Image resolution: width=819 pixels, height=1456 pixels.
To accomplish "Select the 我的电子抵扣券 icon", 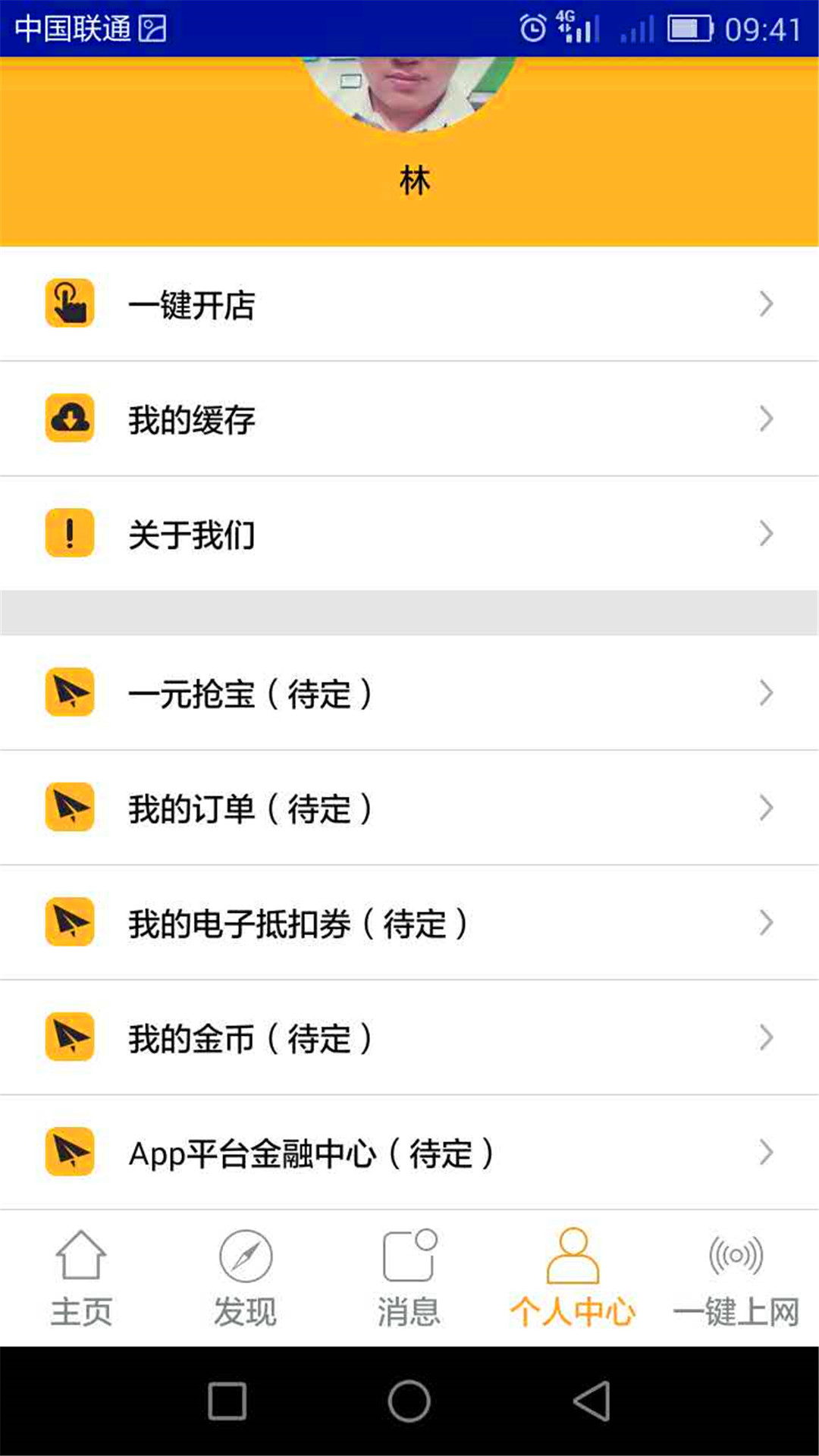I will click(x=70, y=923).
